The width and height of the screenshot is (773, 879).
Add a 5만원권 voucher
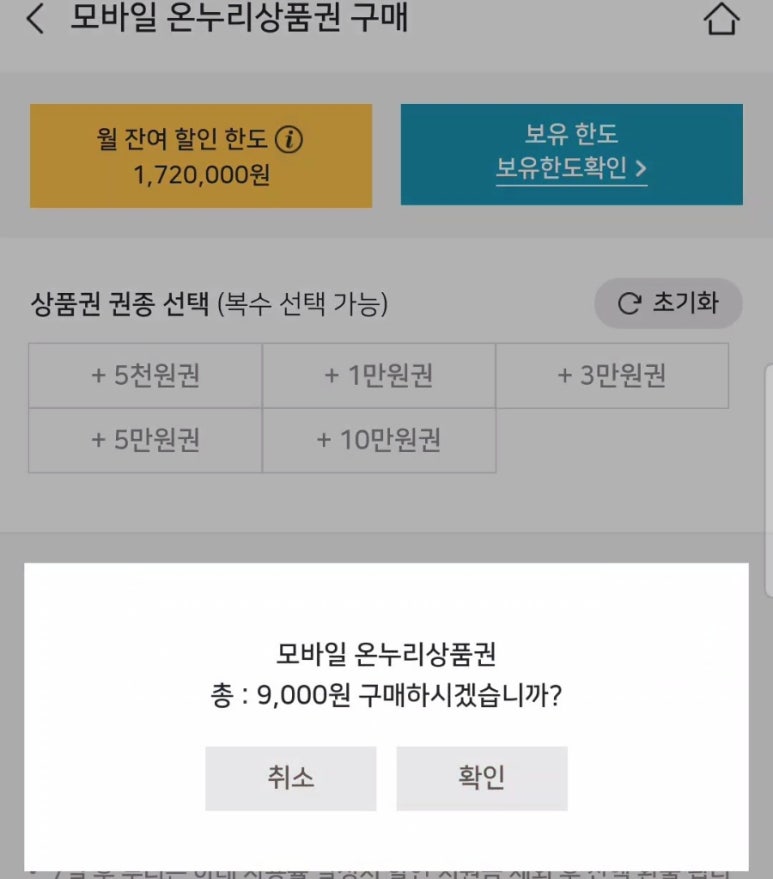(x=145, y=440)
